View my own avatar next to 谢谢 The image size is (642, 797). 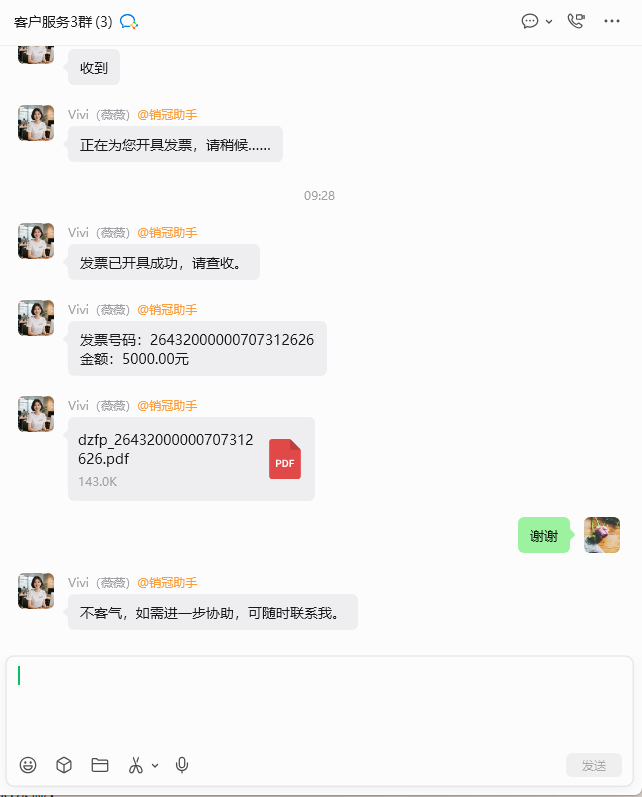[602, 535]
